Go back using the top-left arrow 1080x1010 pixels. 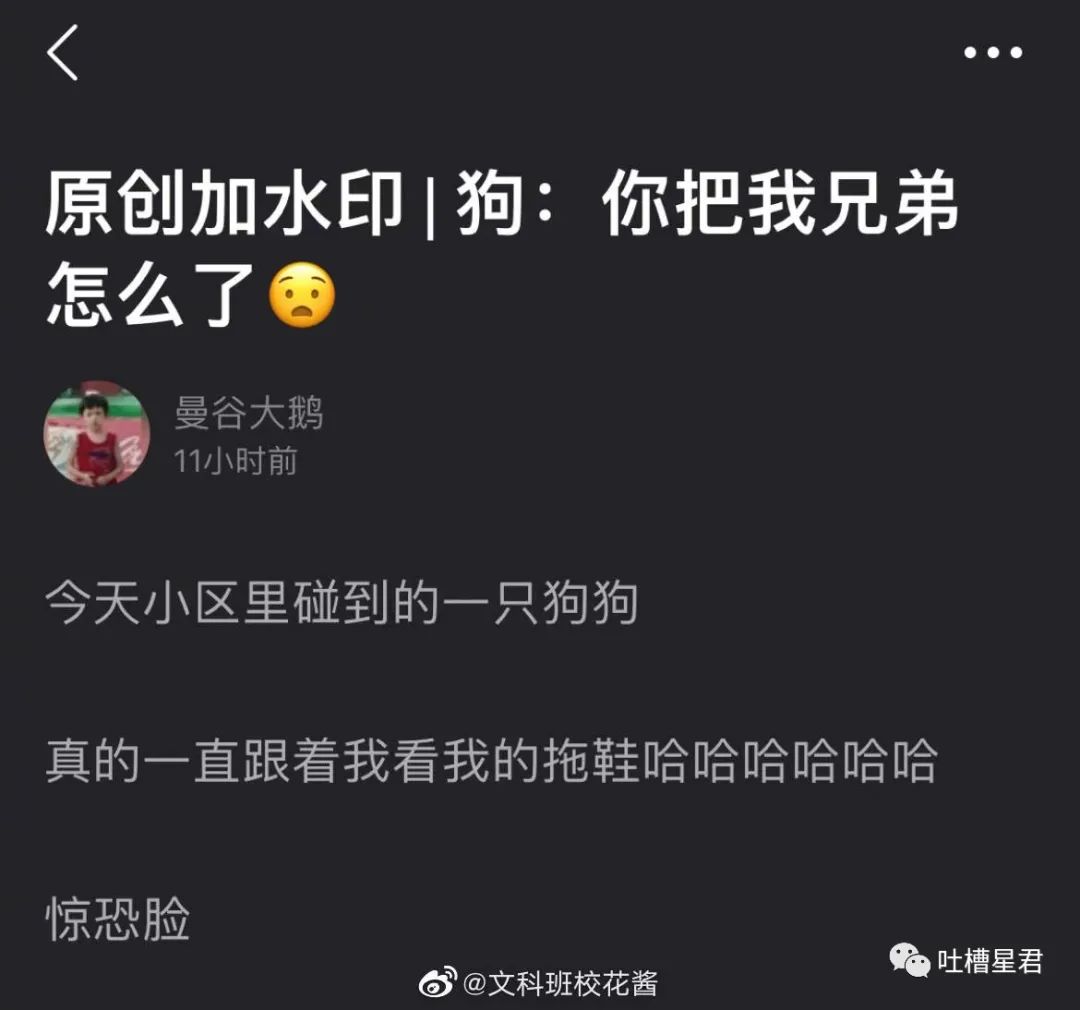pos(62,53)
